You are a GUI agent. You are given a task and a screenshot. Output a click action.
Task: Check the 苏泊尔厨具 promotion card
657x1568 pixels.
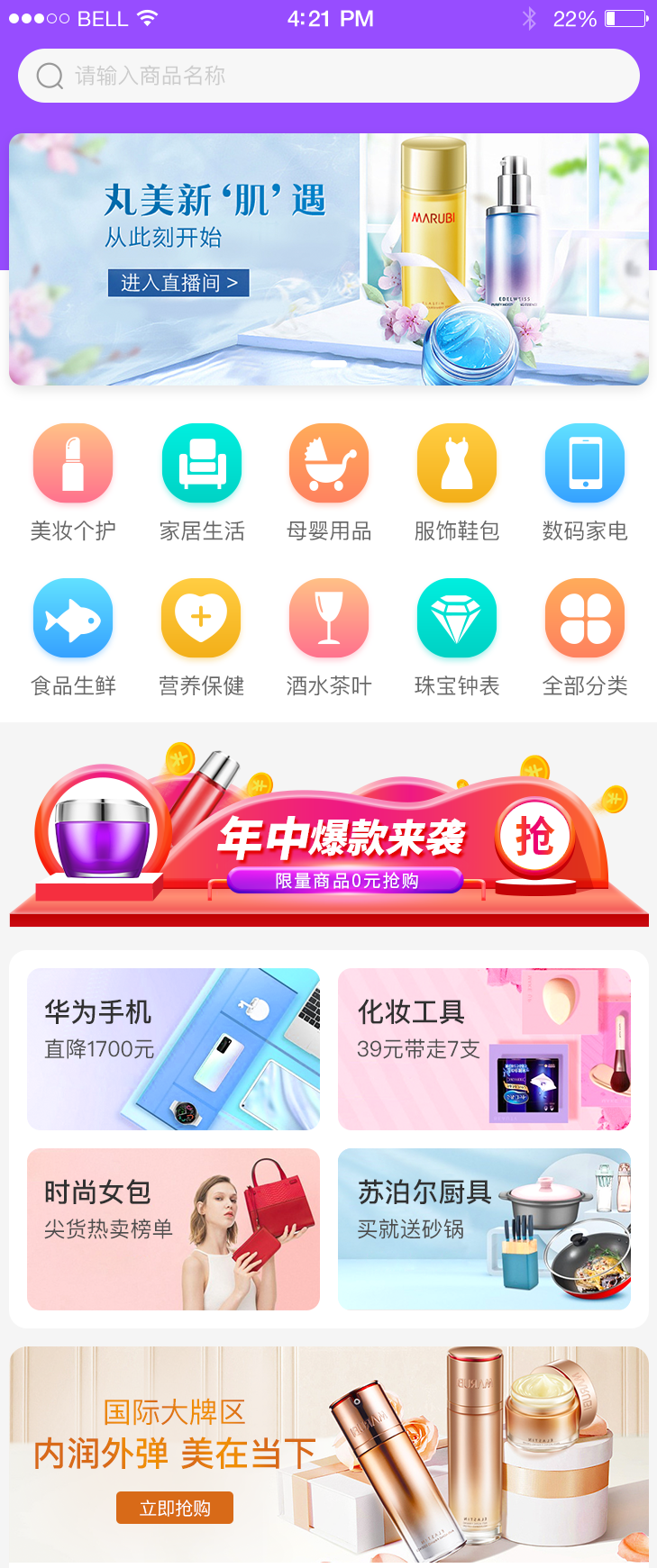click(484, 1229)
